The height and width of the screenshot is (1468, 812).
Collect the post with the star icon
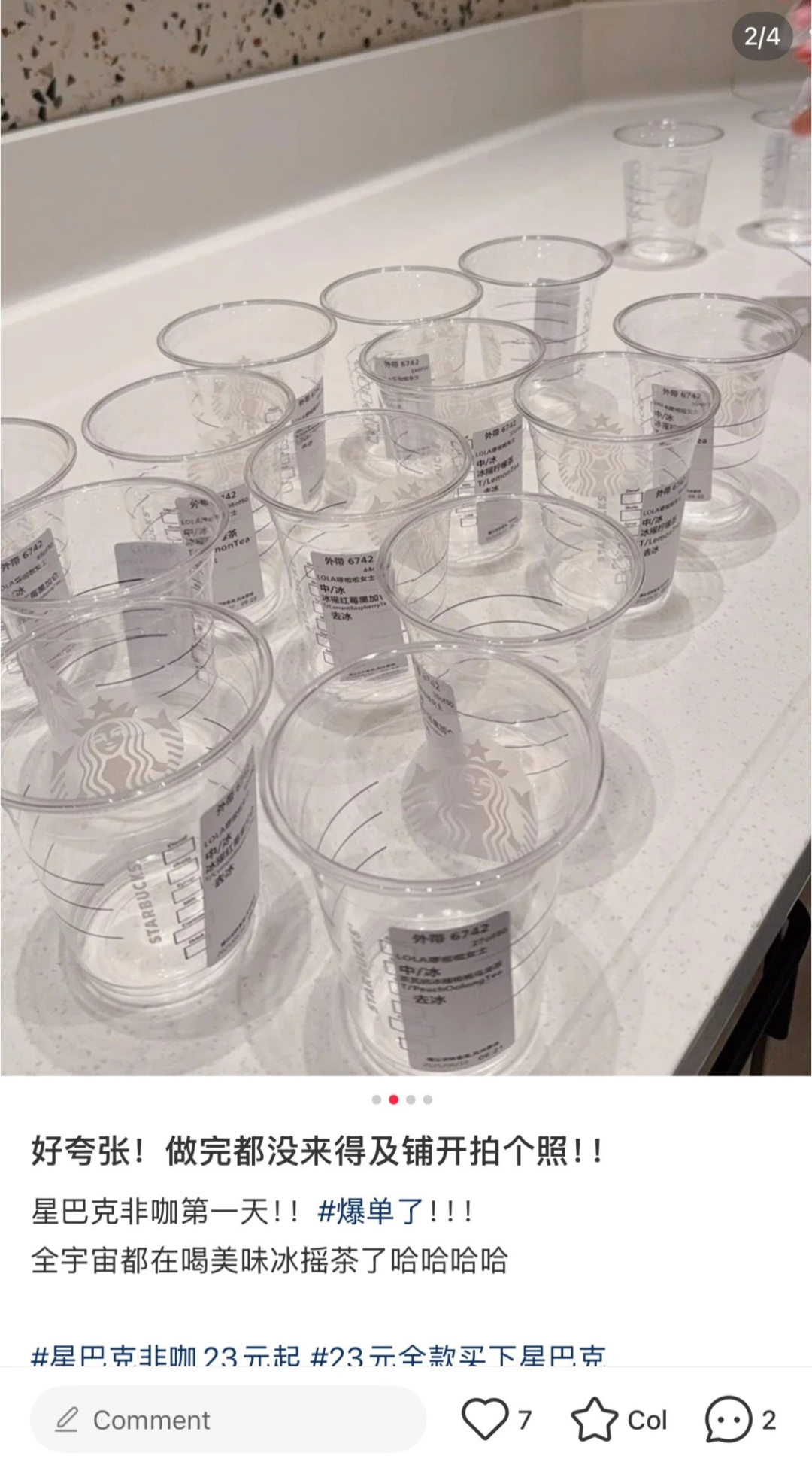coord(594,1419)
